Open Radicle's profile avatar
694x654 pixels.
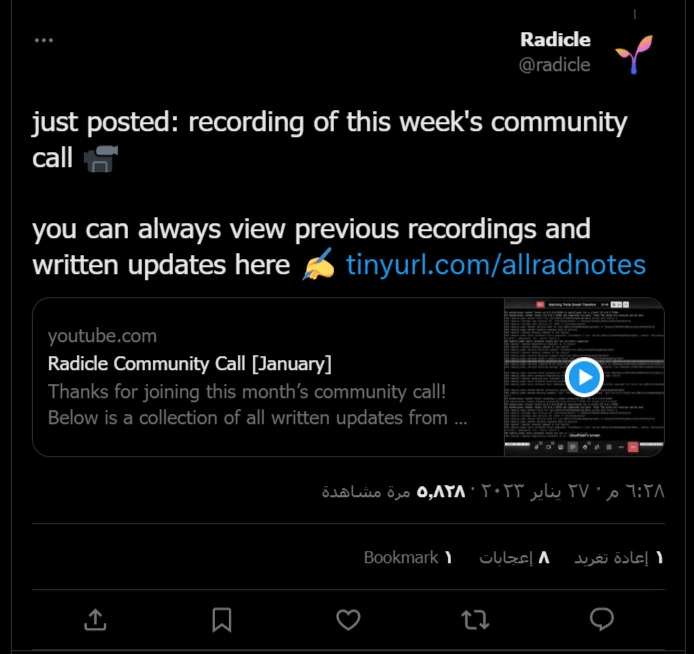coord(634,53)
